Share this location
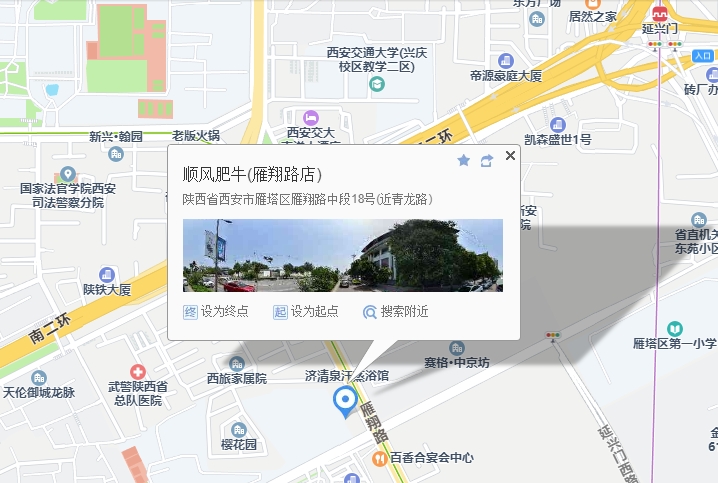This screenshot has width=718, height=483. (x=487, y=160)
